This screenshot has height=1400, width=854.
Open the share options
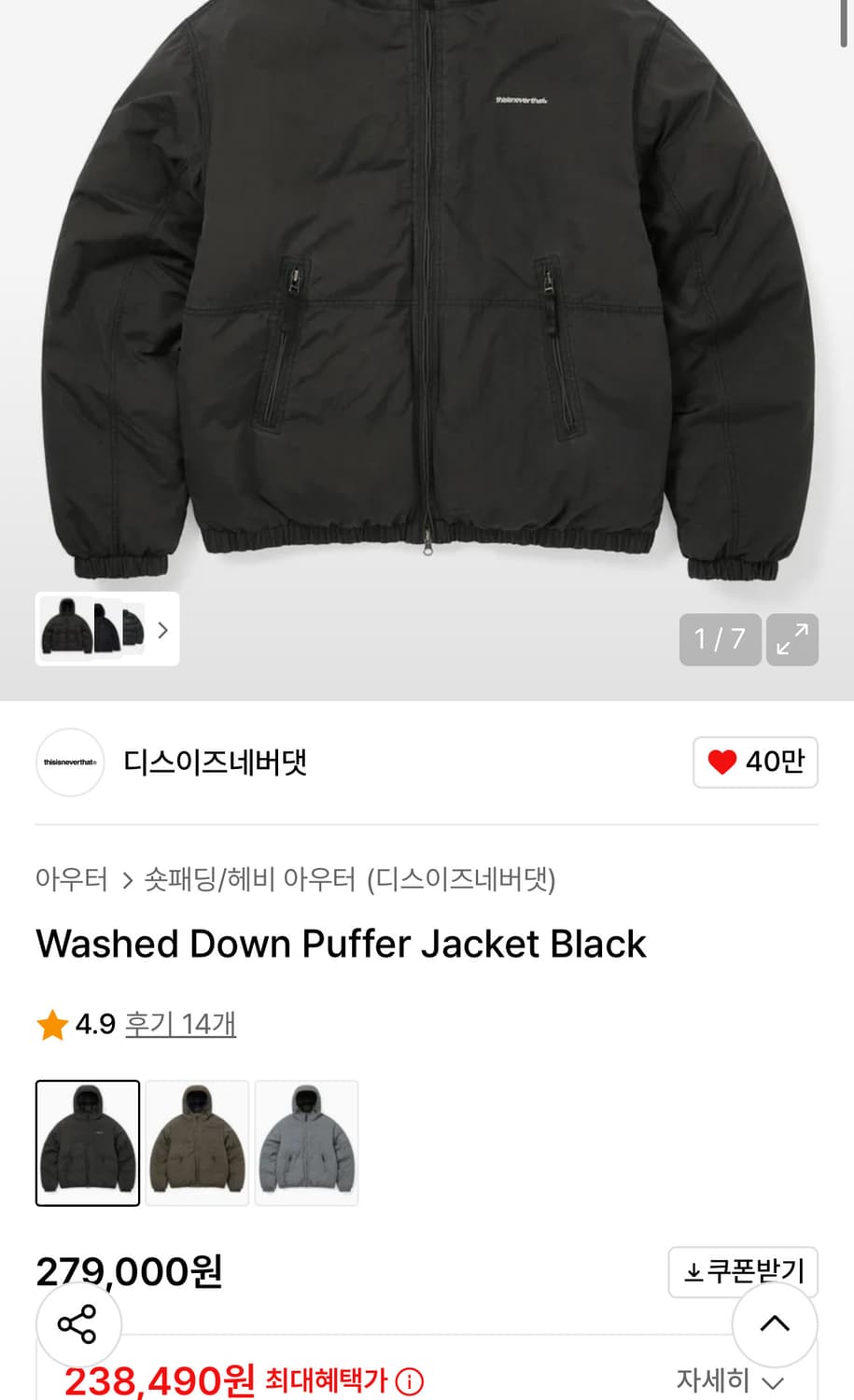pos(78,1324)
